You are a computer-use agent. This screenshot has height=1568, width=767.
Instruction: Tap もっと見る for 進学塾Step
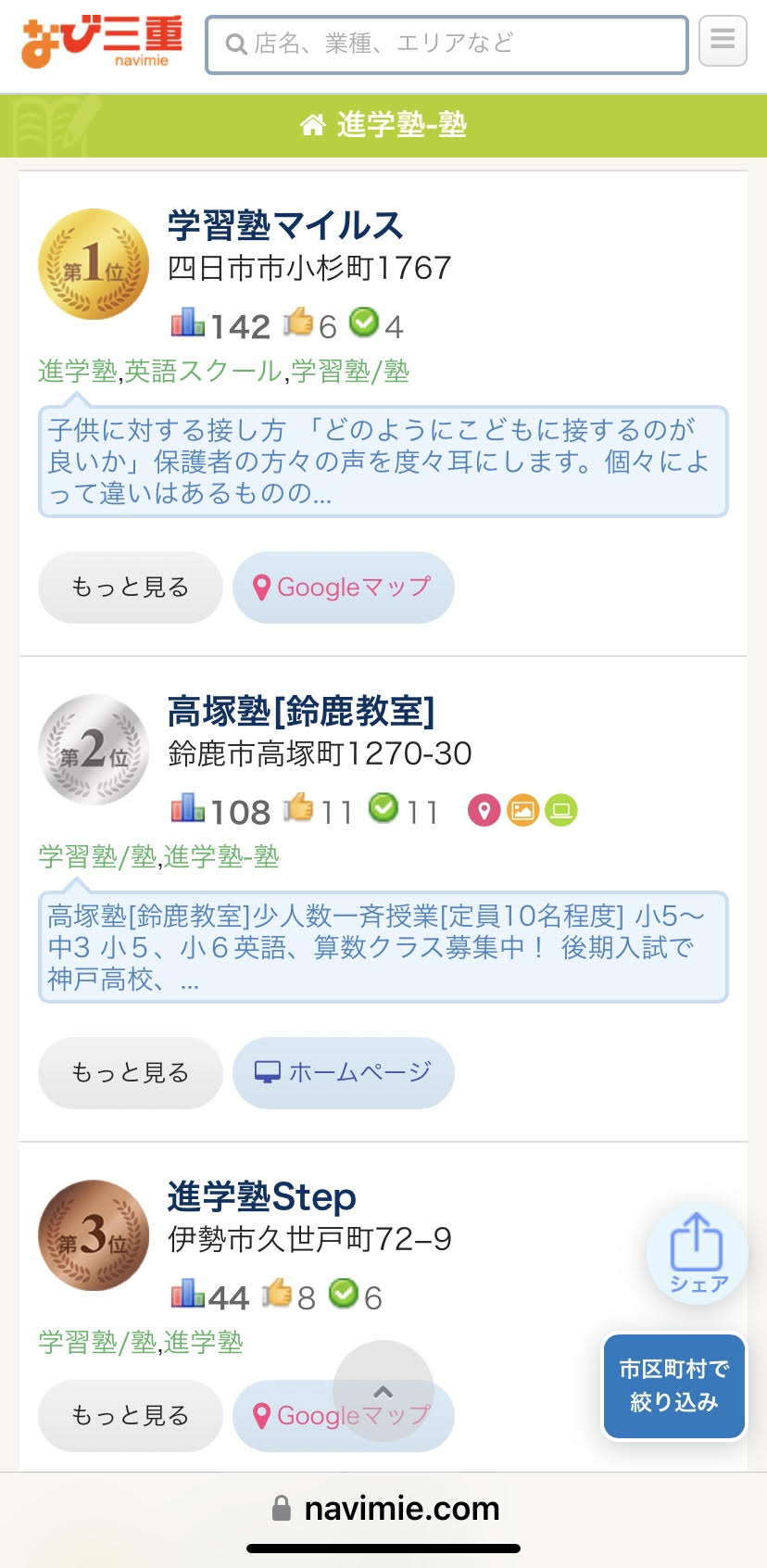[x=131, y=1415]
